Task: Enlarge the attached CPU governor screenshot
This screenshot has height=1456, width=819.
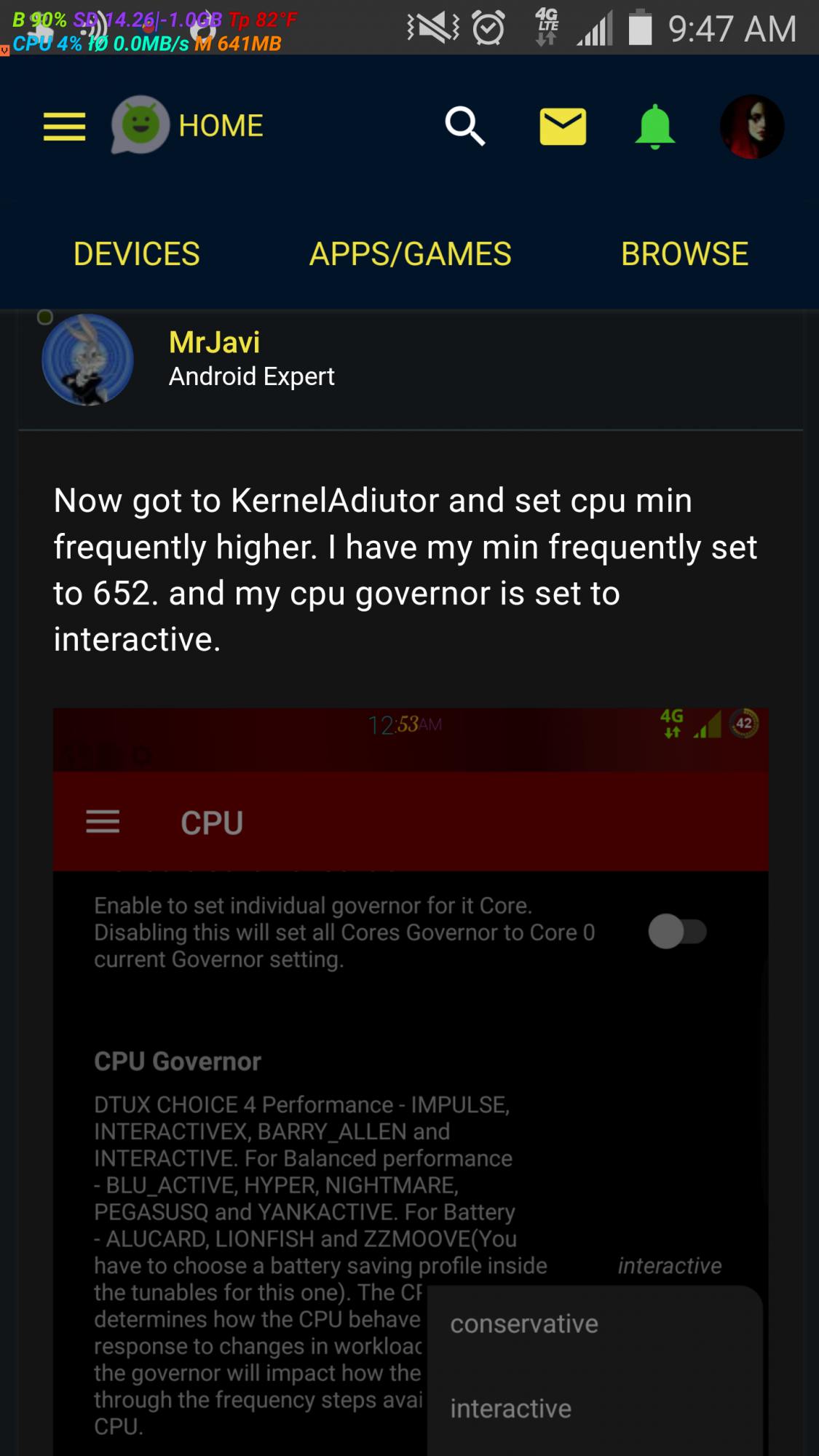Action: coord(410,1077)
